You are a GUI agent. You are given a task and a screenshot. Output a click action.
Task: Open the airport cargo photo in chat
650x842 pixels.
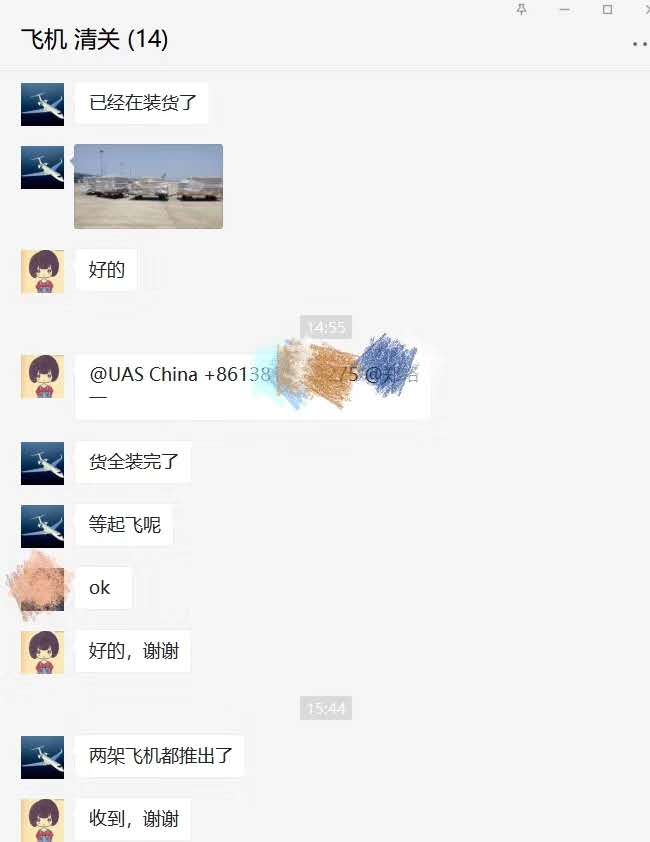click(148, 186)
